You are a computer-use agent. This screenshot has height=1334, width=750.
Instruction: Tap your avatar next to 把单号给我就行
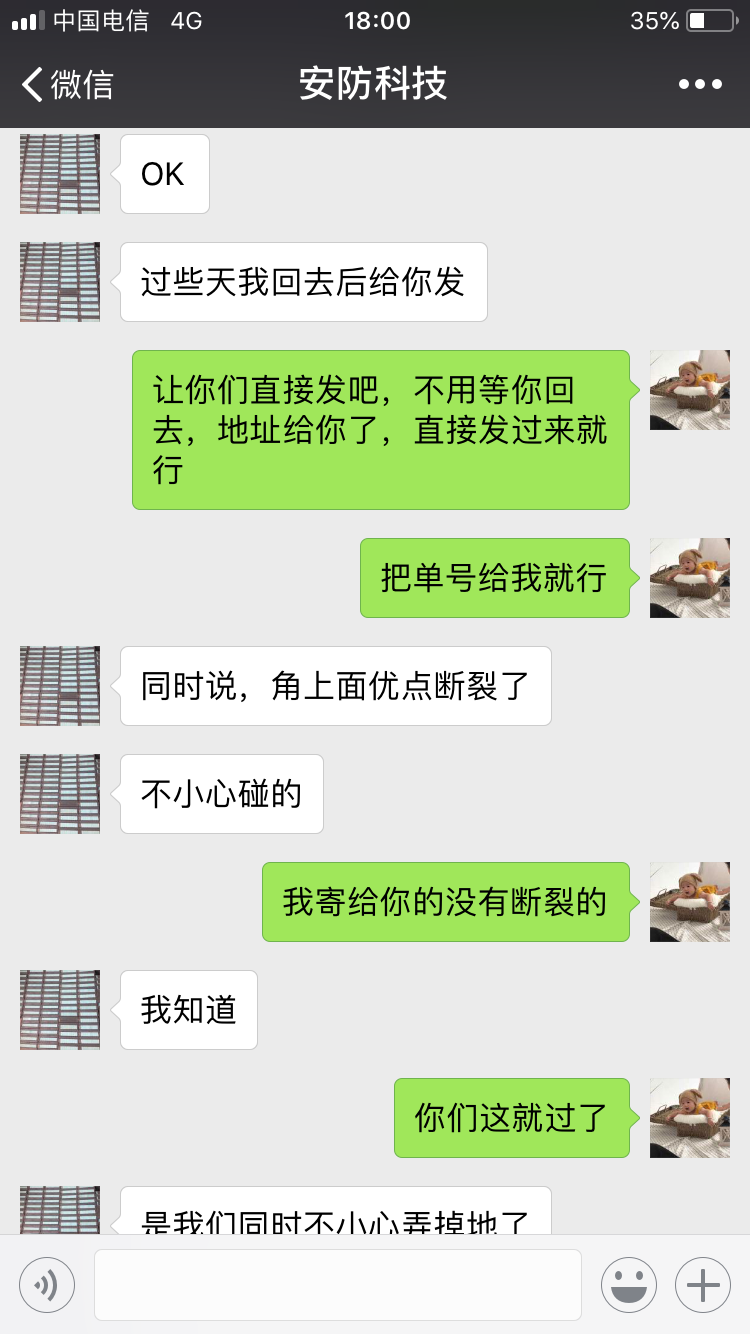(690, 578)
